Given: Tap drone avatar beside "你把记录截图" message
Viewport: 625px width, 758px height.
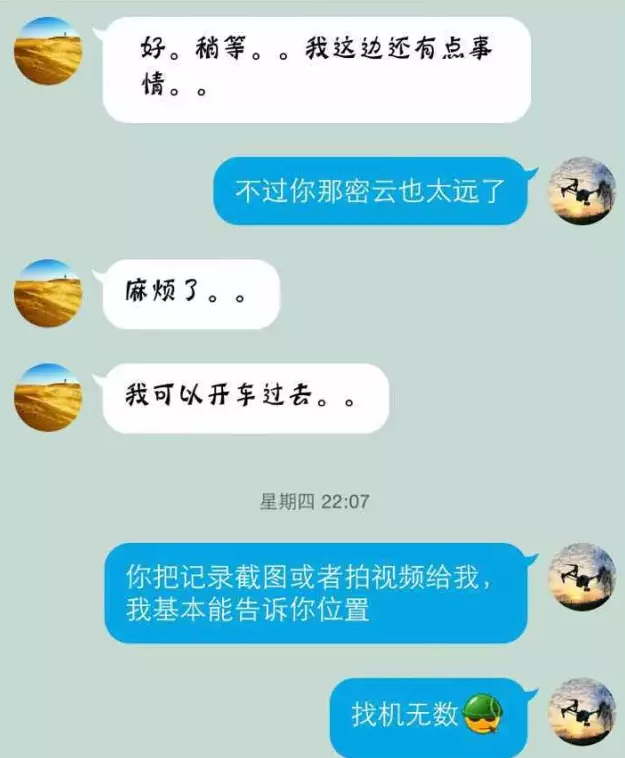Looking at the screenshot, I should [x=582, y=578].
